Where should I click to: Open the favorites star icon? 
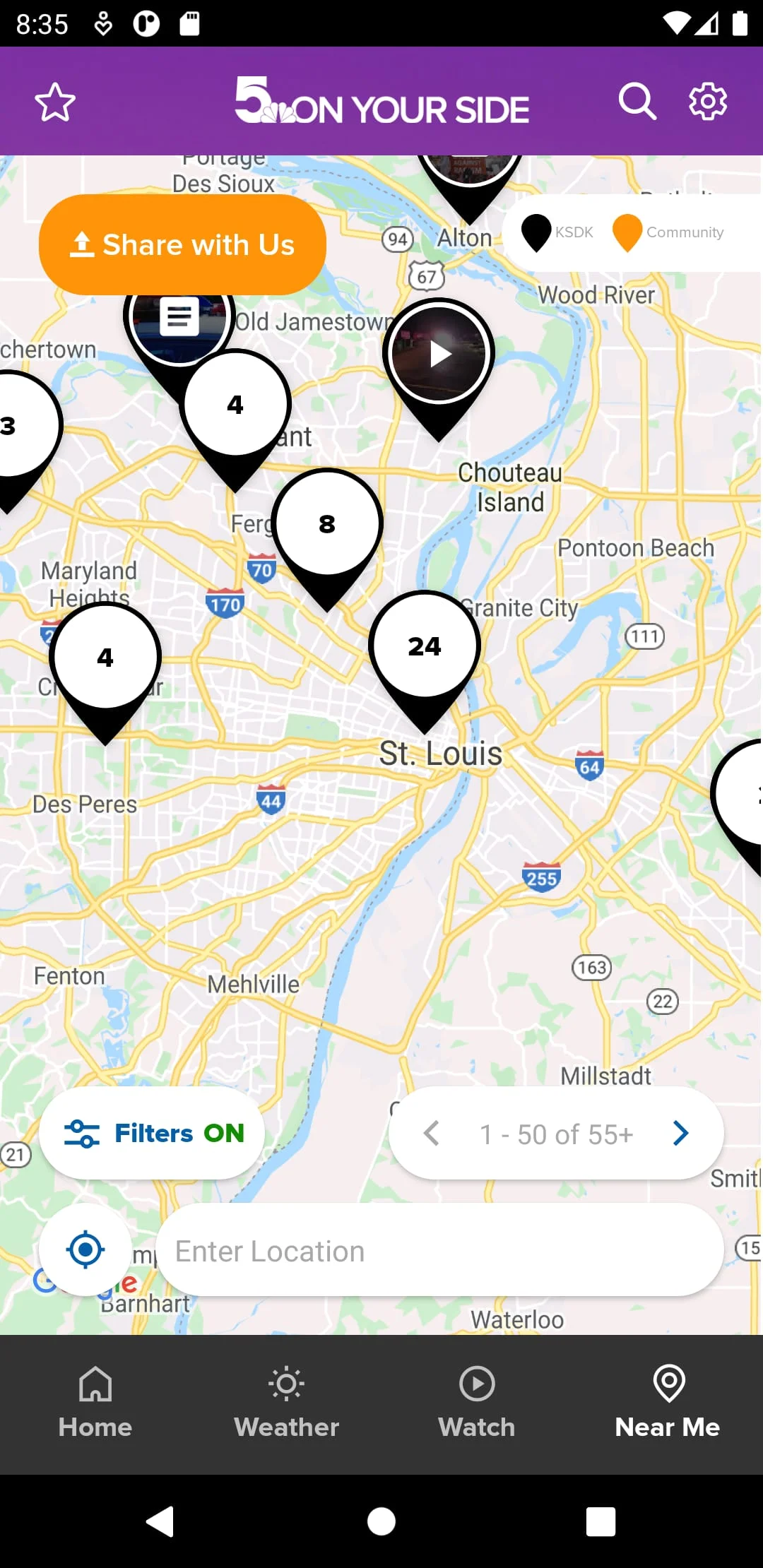point(55,102)
